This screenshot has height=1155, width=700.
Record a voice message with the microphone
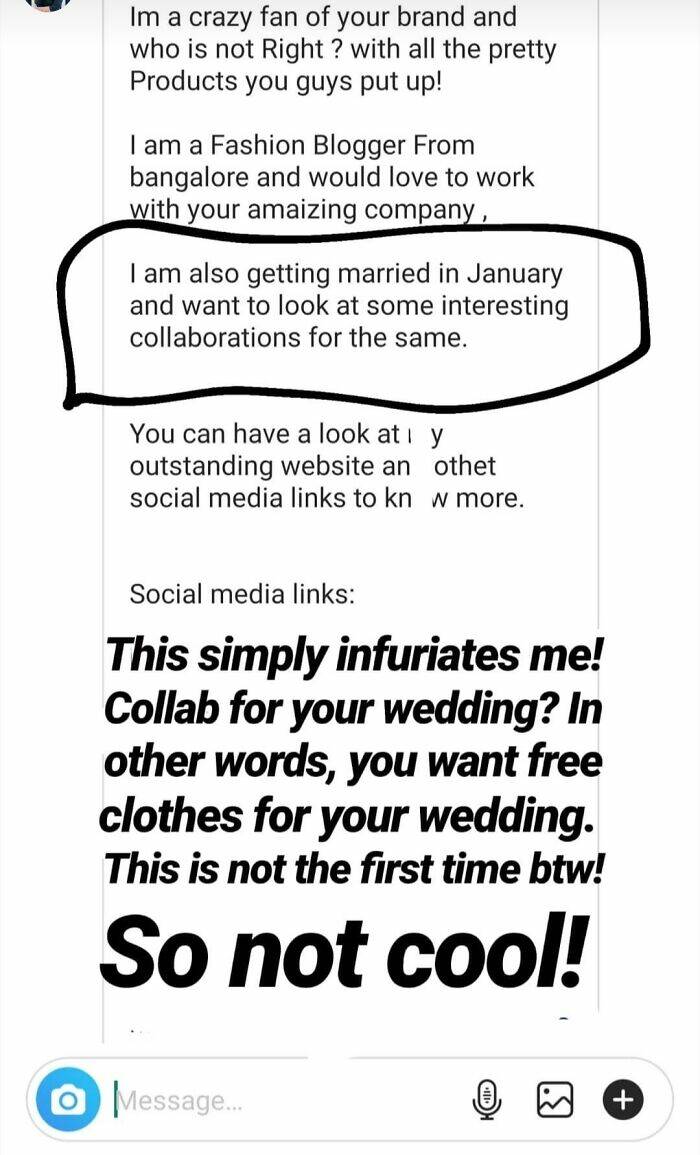[486, 1100]
